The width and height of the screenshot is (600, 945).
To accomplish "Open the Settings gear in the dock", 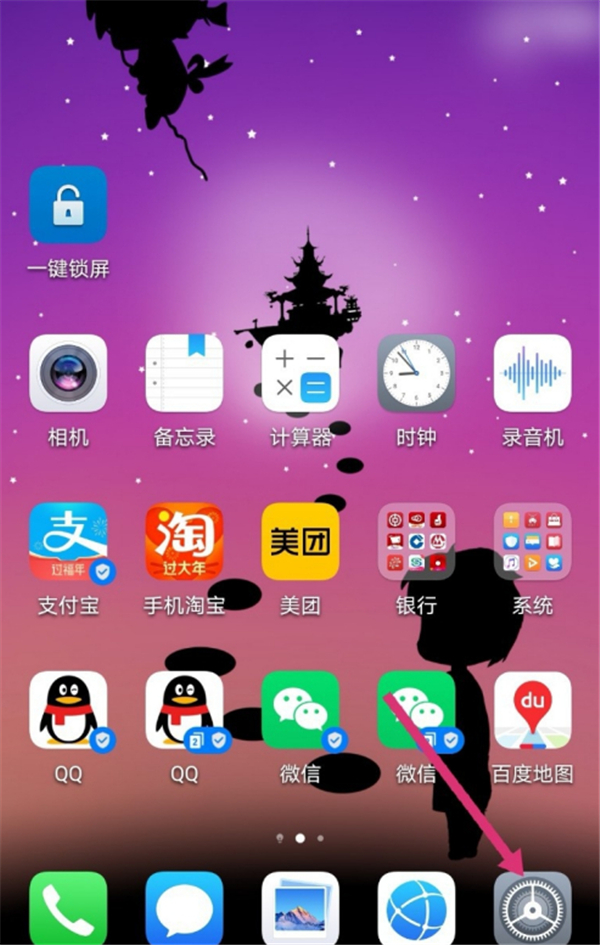I will (532, 908).
